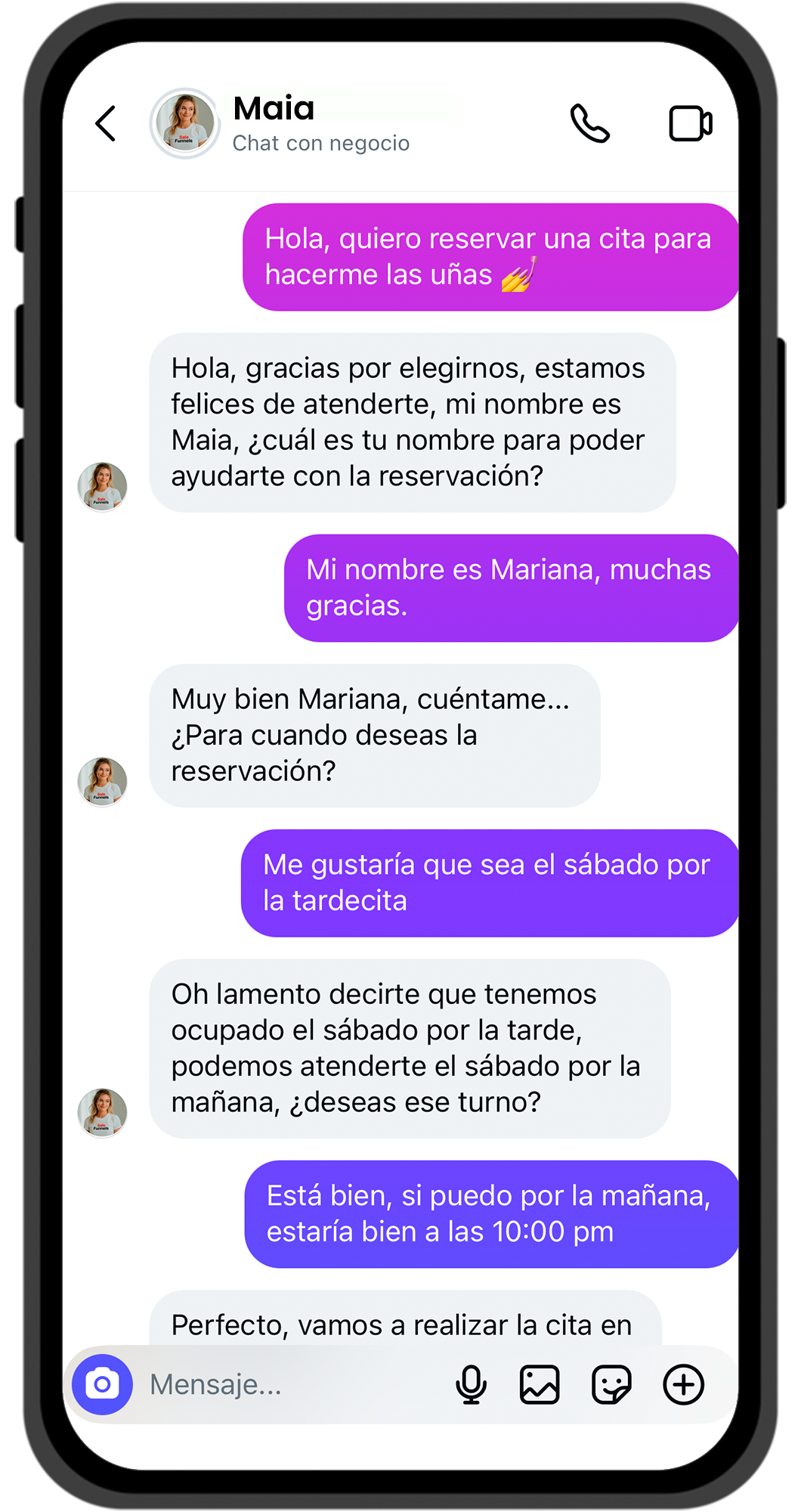Tap the Mensaje text field
The width and height of the screenshot is (801, 1512).
(x=287, y=1384)
